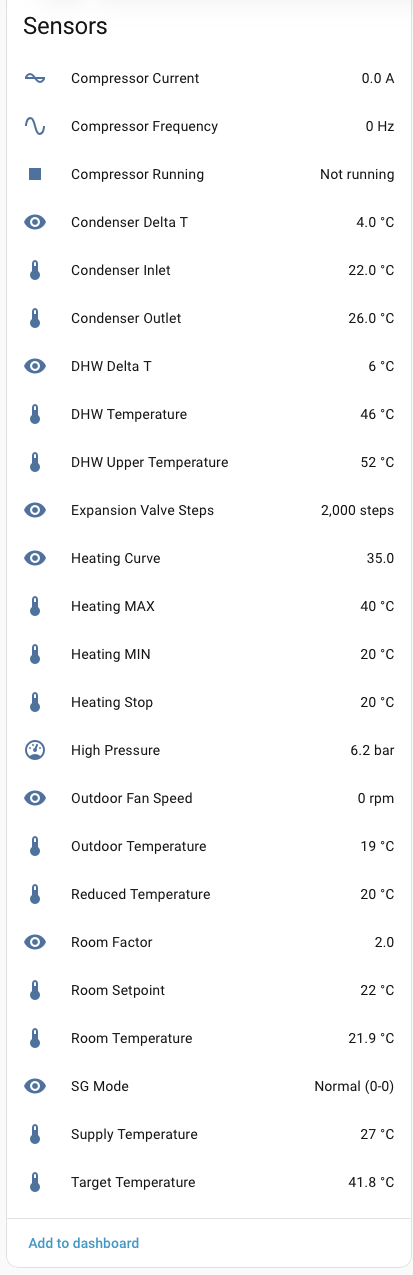Open the Heating MAX sensor row
This screenshot has width=413, height=1275.
207,606
